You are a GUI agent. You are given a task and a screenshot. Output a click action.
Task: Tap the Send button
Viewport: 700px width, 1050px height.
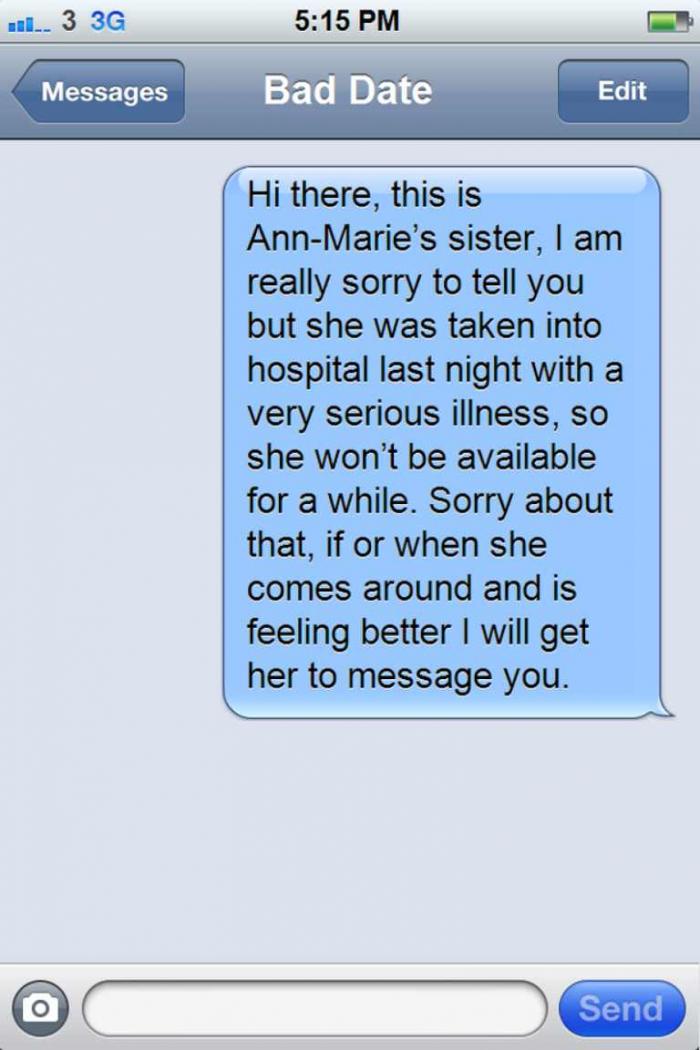click(621, 1008)
